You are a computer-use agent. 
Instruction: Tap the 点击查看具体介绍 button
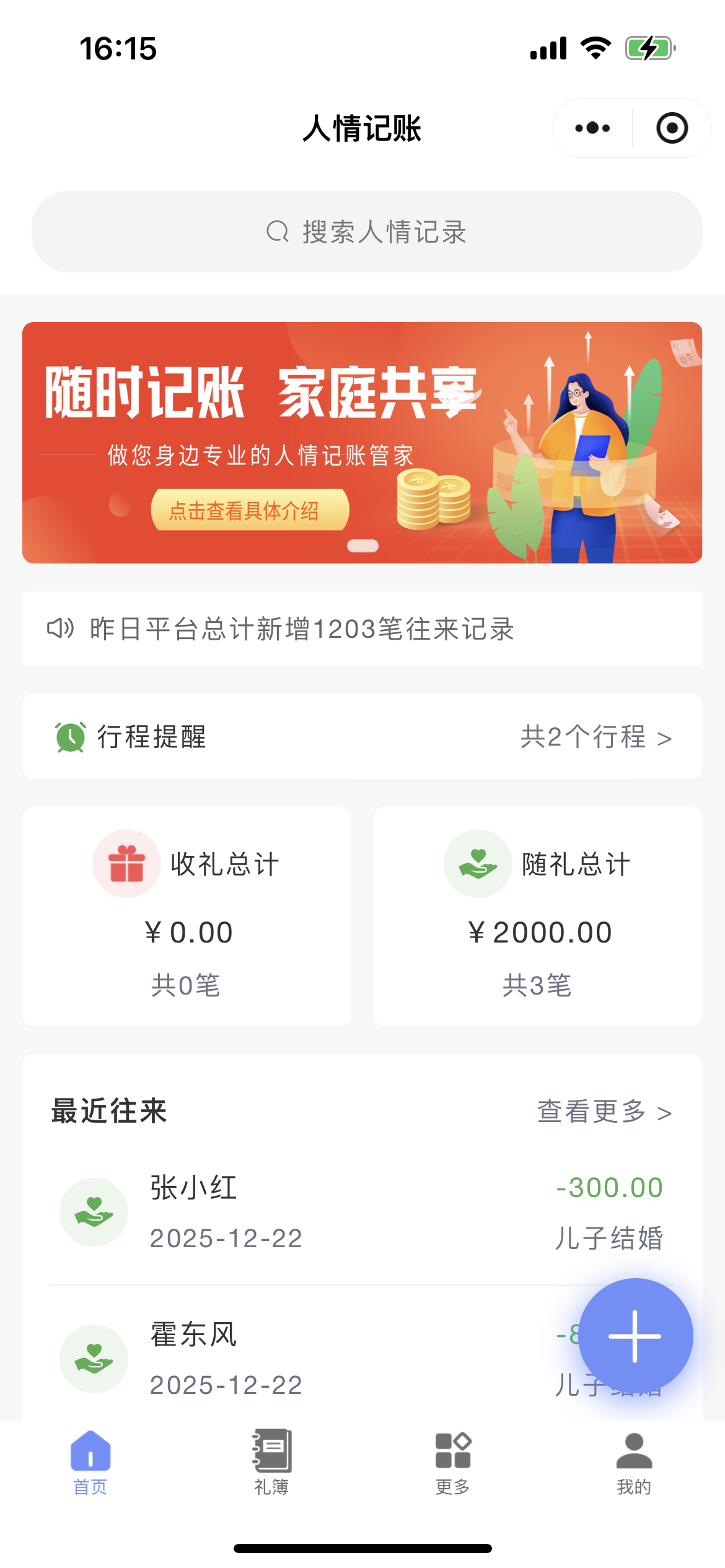(x=250, y=510)
